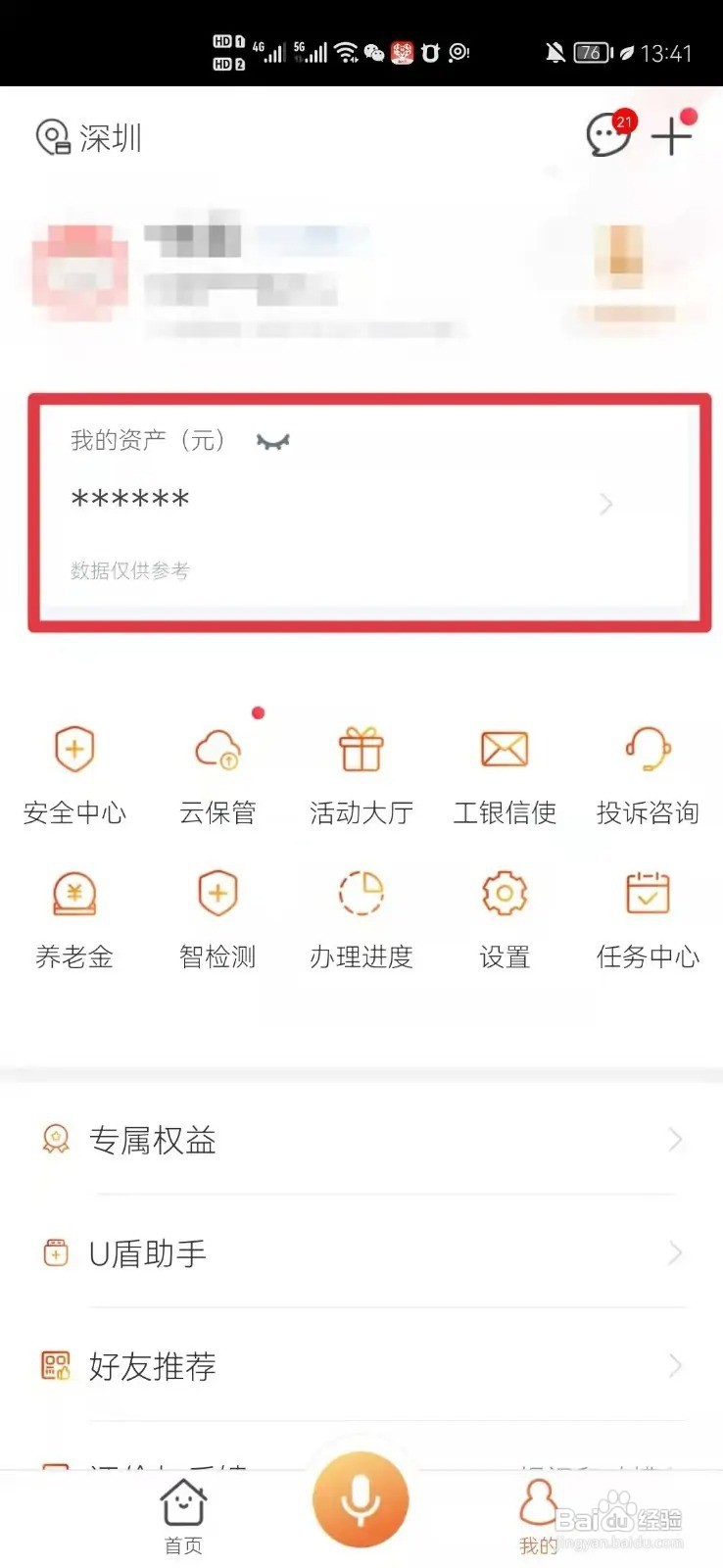Toggle asset visibility with the eye icon
Screen dimensions: 723x1568
[x=272, y=441]
